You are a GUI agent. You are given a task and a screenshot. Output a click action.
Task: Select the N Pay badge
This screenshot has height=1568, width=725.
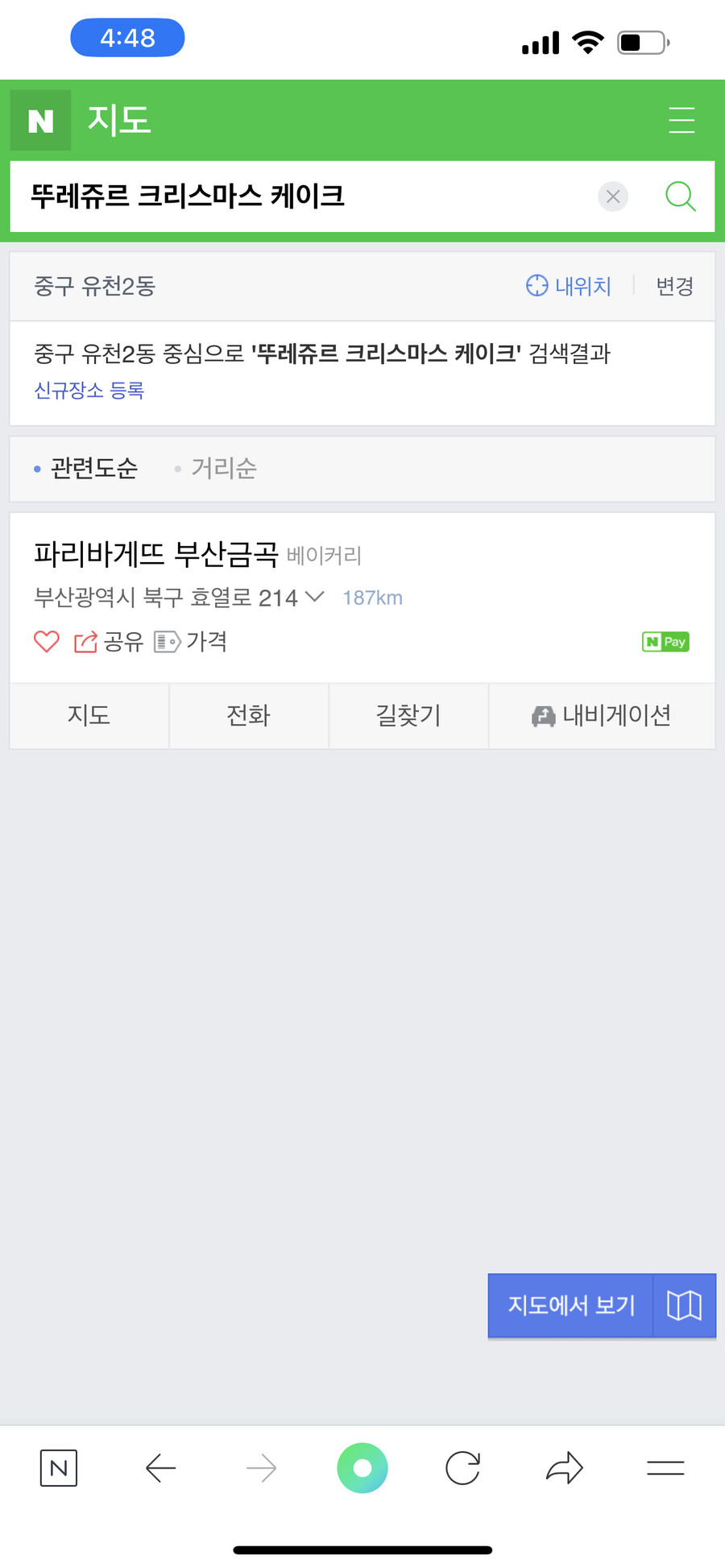[665, 641]
